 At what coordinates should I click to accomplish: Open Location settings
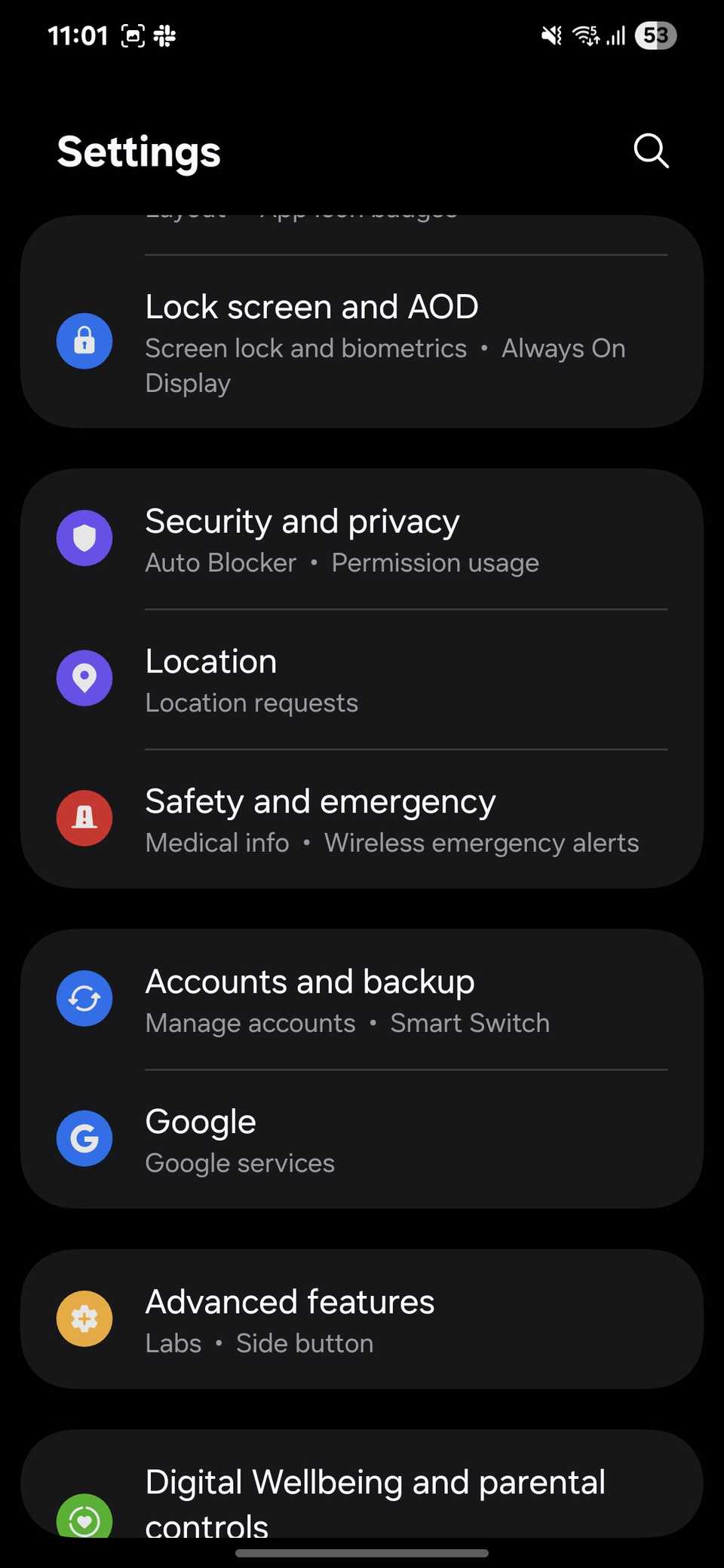tap(362, 679)
